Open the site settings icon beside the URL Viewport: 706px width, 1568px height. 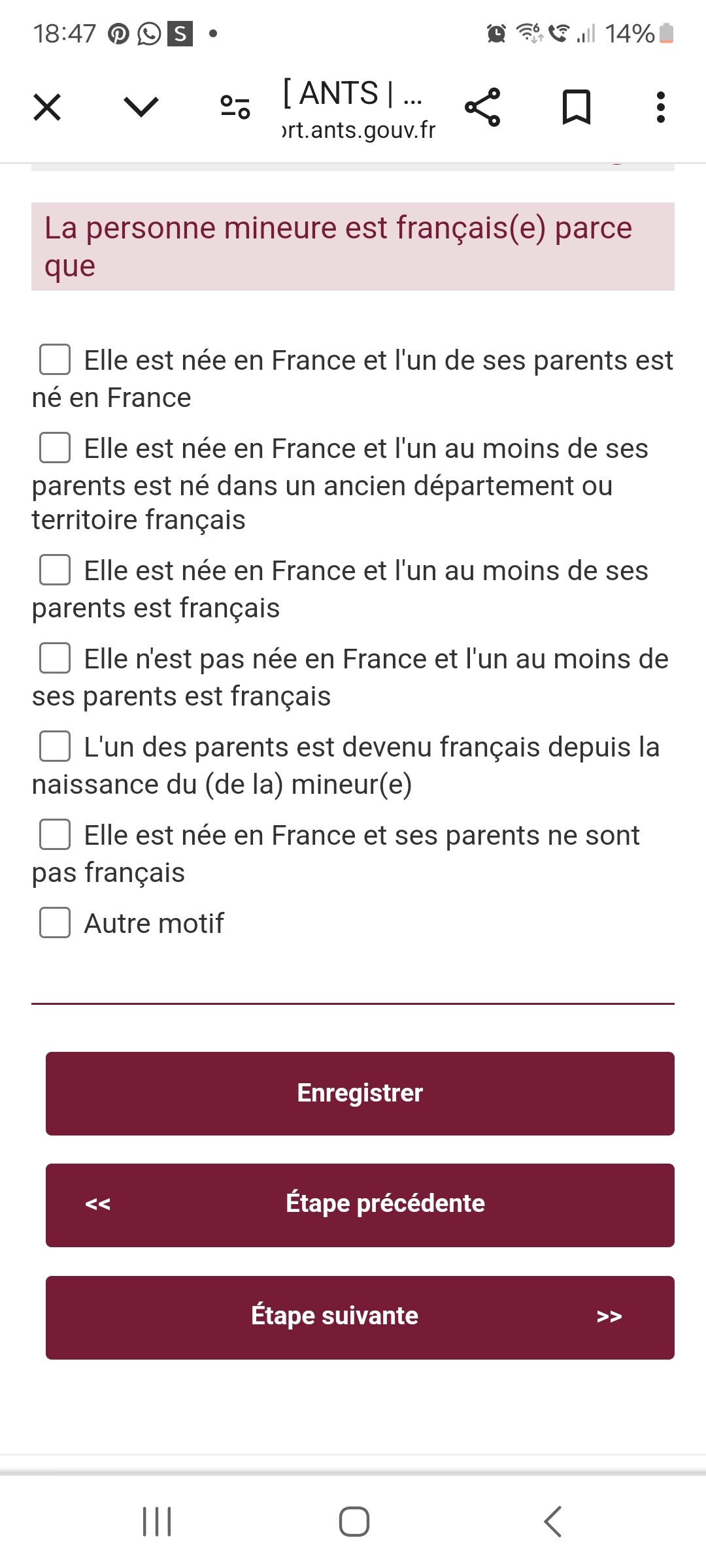pos(235,107)
